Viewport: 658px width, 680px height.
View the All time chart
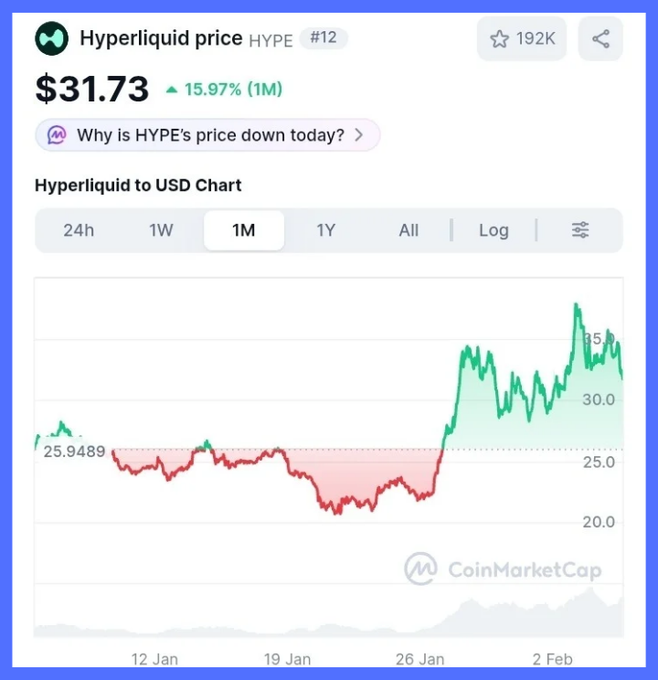pyautogui.click(x=408, y=230)
